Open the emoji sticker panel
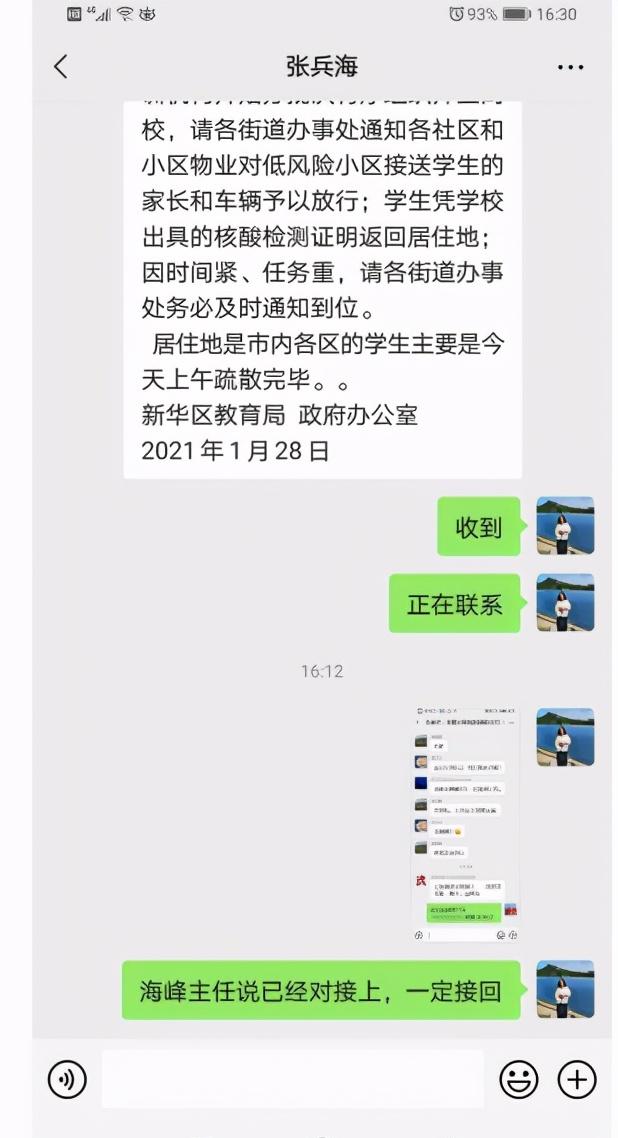 (518, 1079)
